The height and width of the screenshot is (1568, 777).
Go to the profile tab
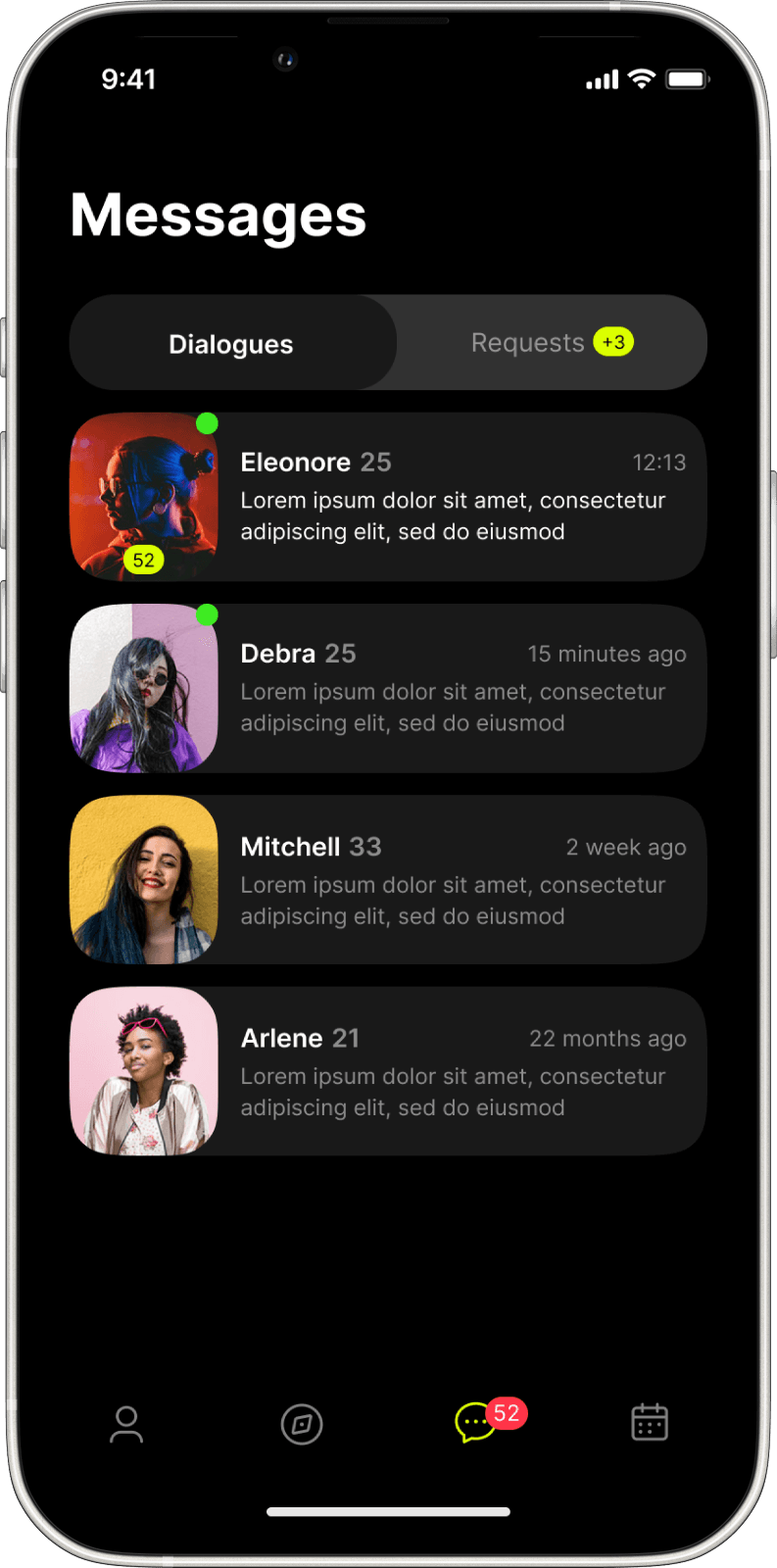coord(126,1424)
